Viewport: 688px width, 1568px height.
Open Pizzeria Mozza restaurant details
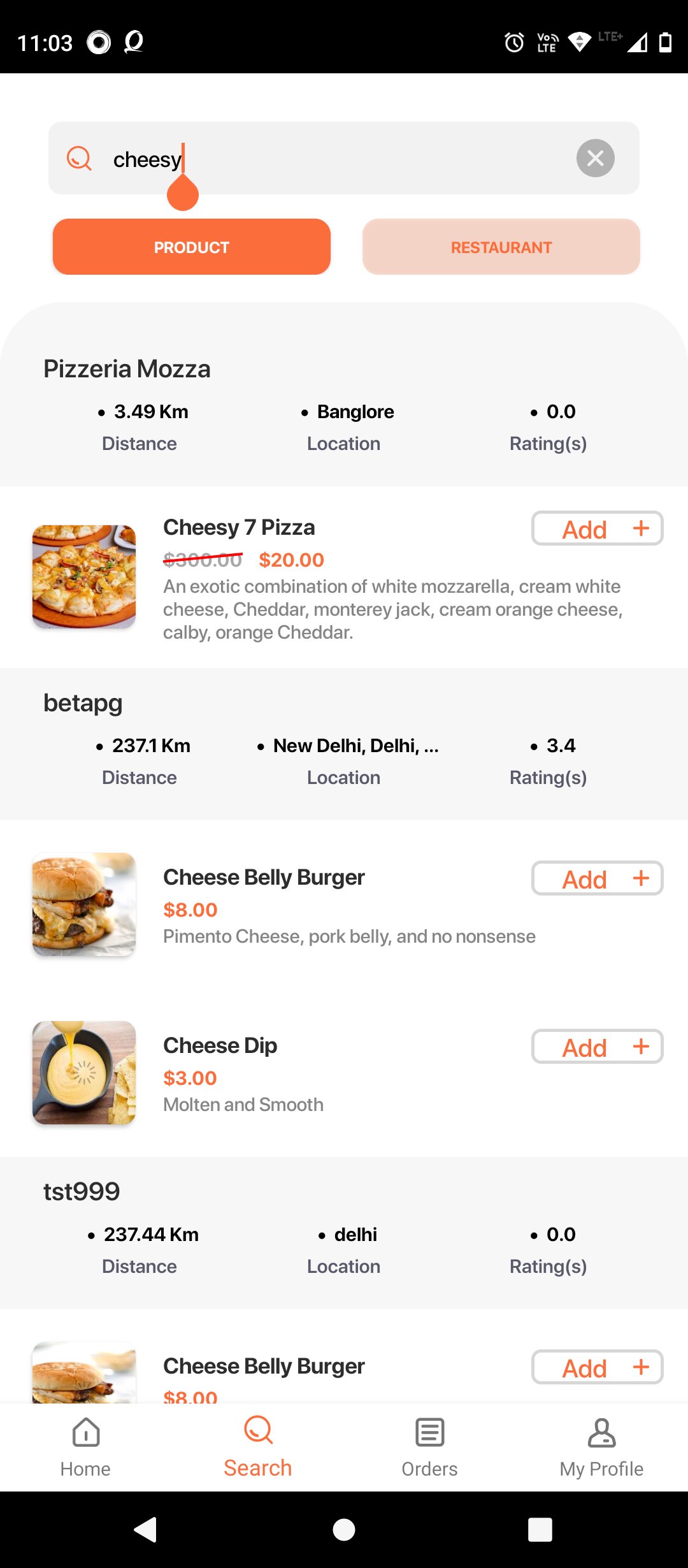[127, 369]
